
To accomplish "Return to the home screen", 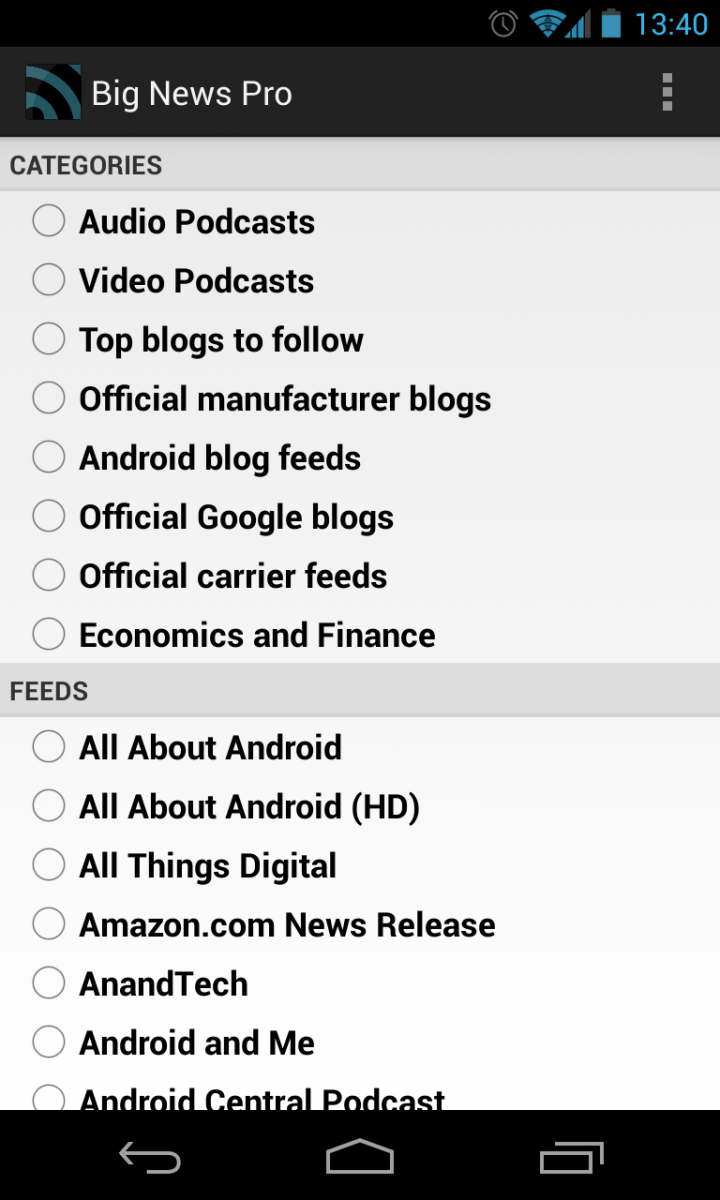I will (x=360, y=1158).
